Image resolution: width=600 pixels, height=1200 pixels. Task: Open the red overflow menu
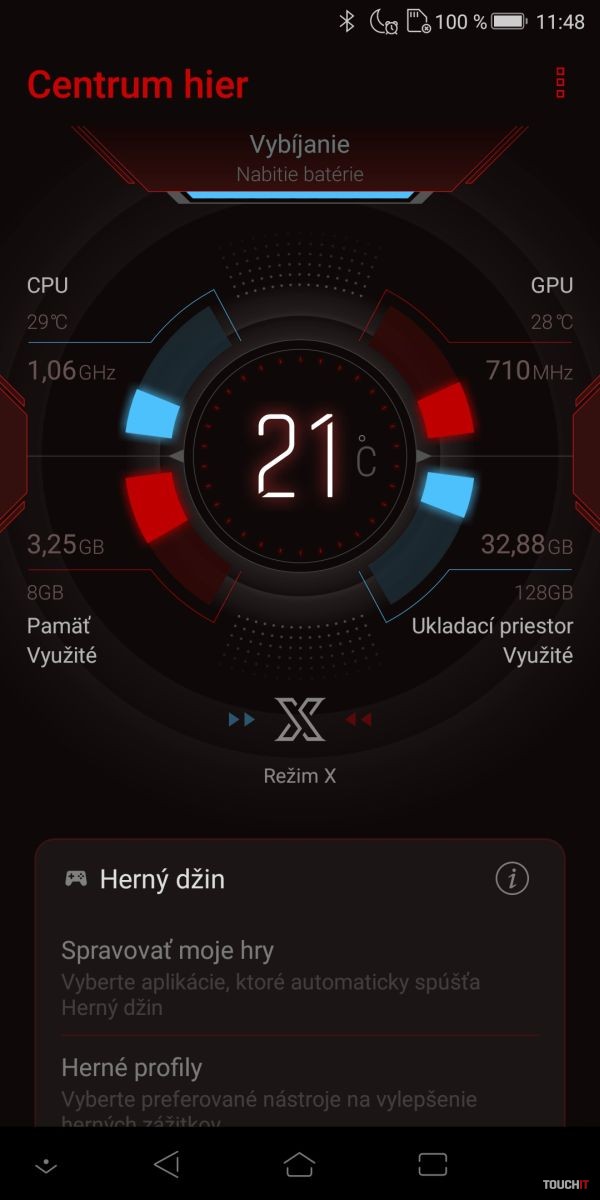[x=560, y=83]
